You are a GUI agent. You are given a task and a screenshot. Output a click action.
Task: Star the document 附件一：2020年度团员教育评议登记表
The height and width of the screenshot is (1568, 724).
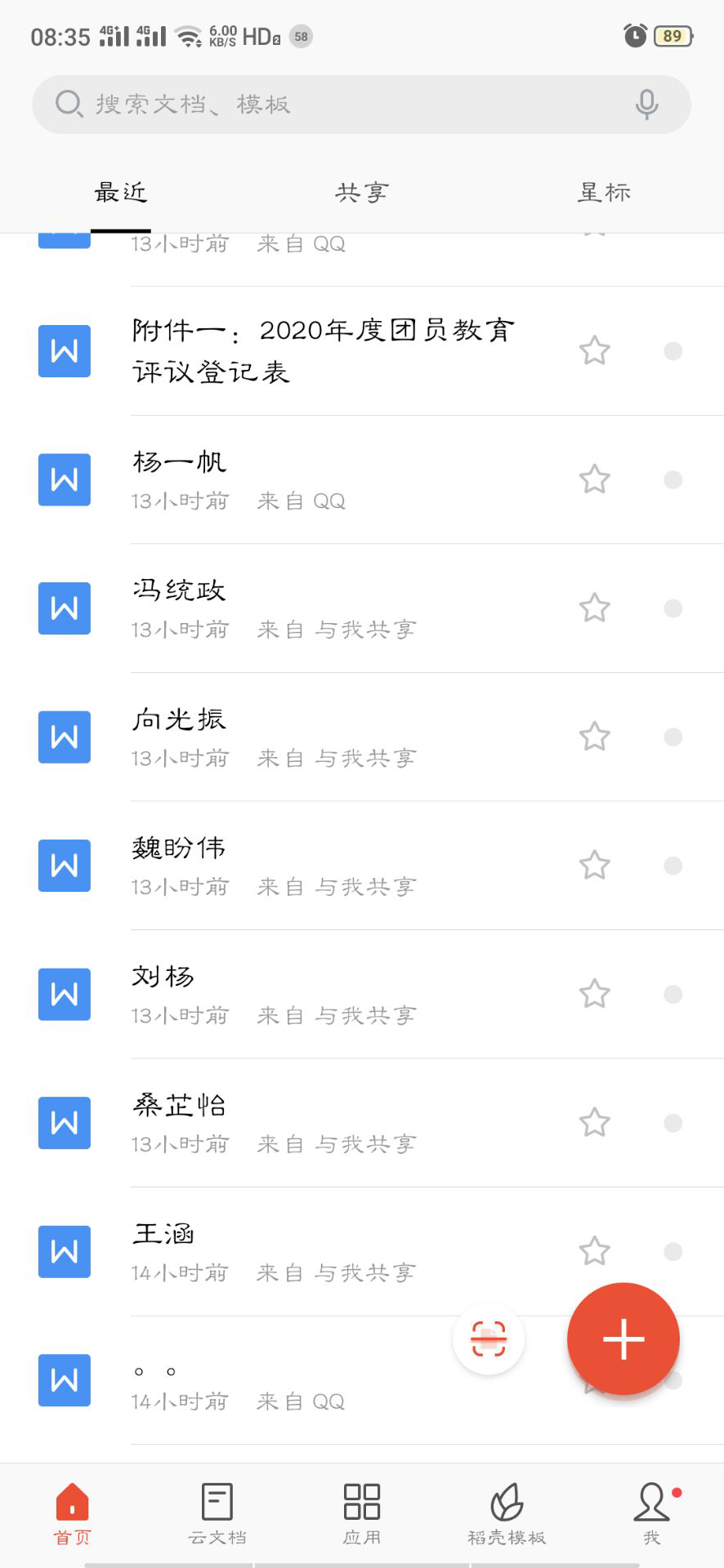coord(595,351)
